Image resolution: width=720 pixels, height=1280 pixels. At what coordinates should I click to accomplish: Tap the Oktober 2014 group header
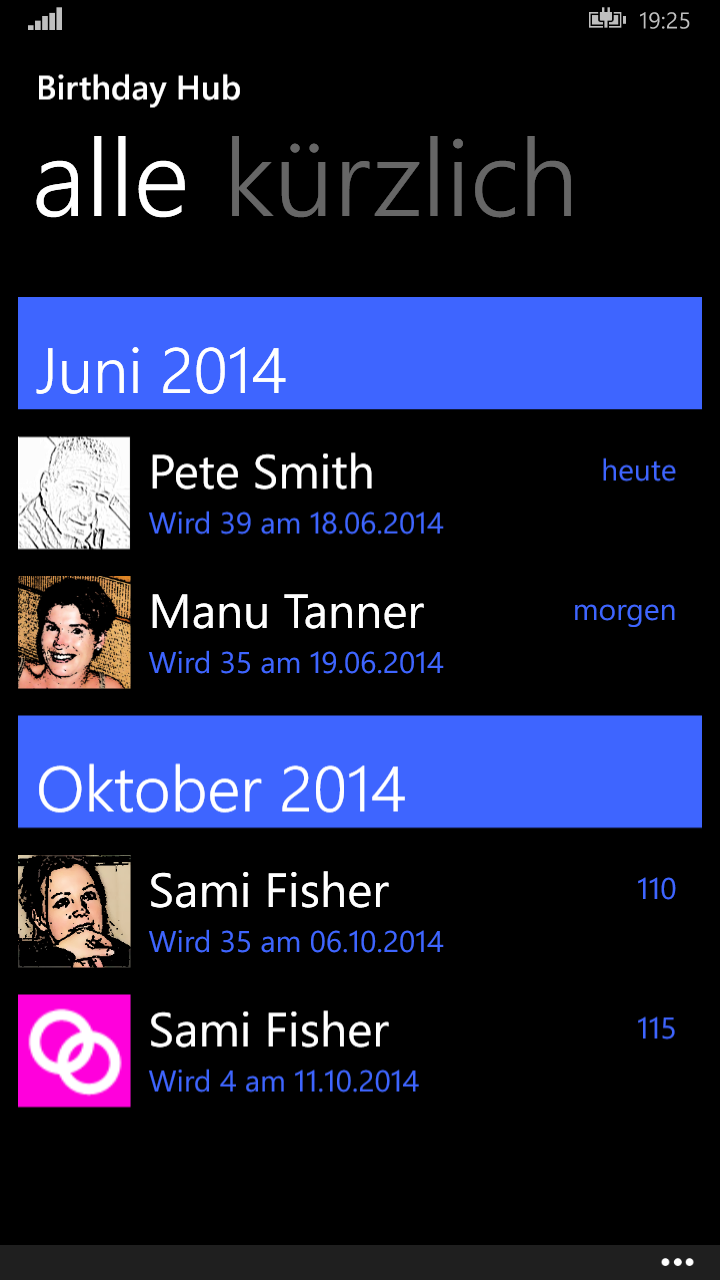coord(360,772)
